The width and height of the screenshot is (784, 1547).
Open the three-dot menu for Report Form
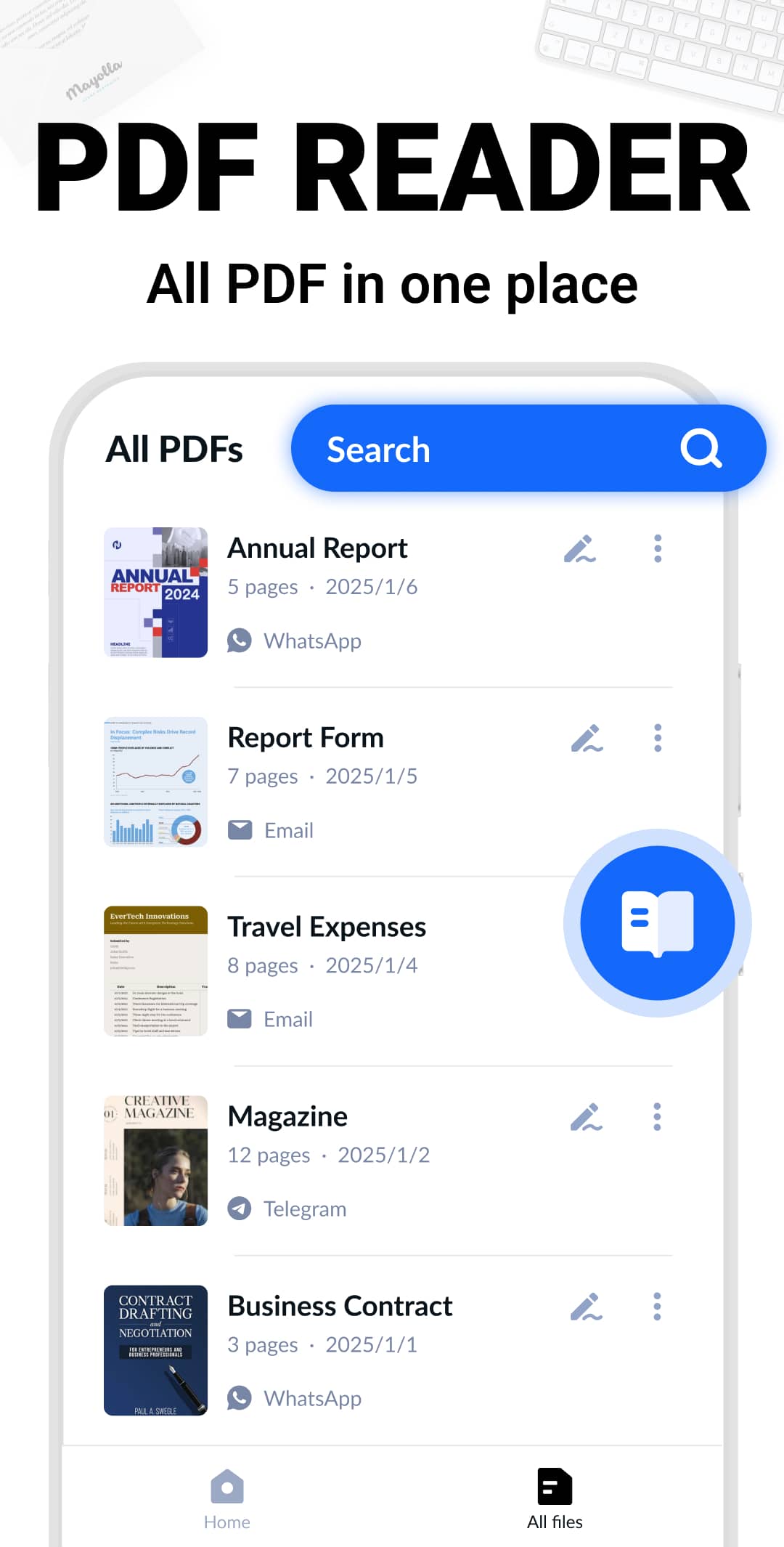pos(657,738)
